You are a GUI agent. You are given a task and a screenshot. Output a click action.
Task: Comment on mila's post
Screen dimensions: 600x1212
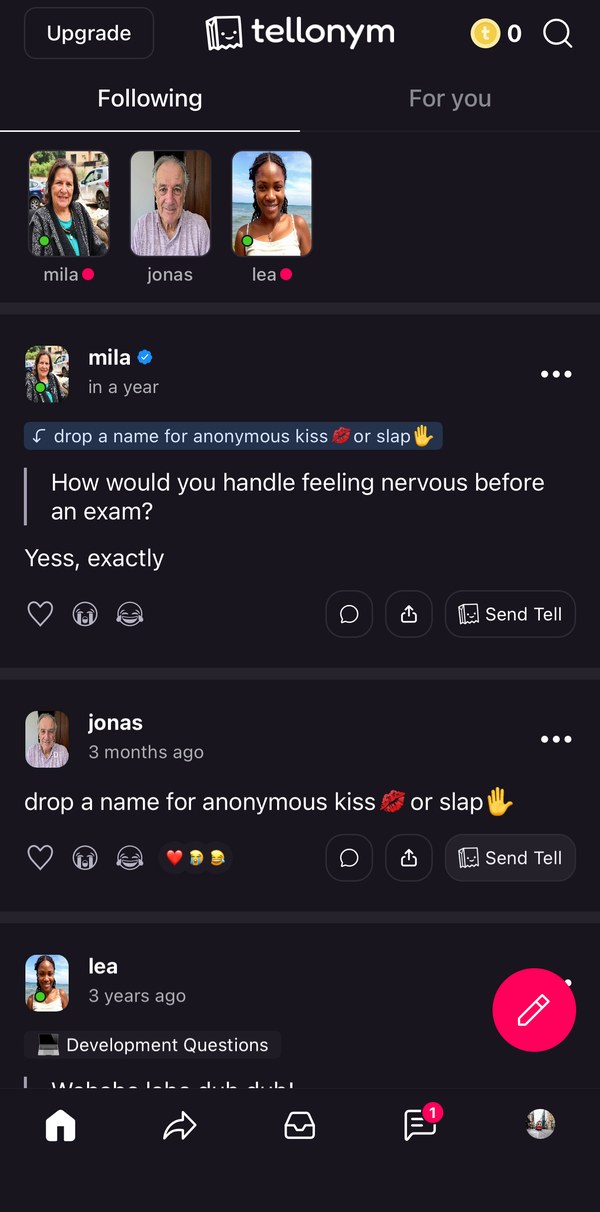349,614
